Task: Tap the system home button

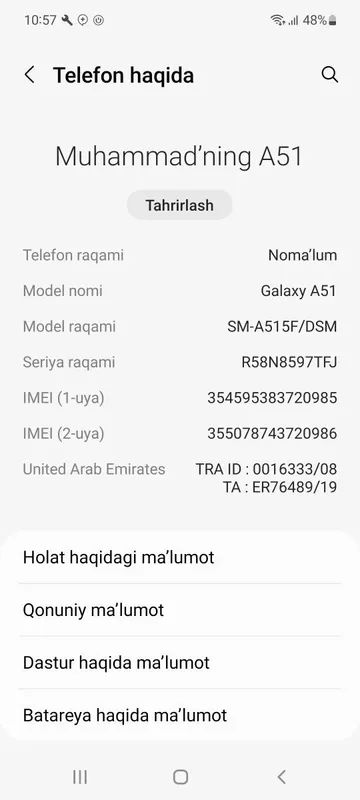Action: (181, 777)
